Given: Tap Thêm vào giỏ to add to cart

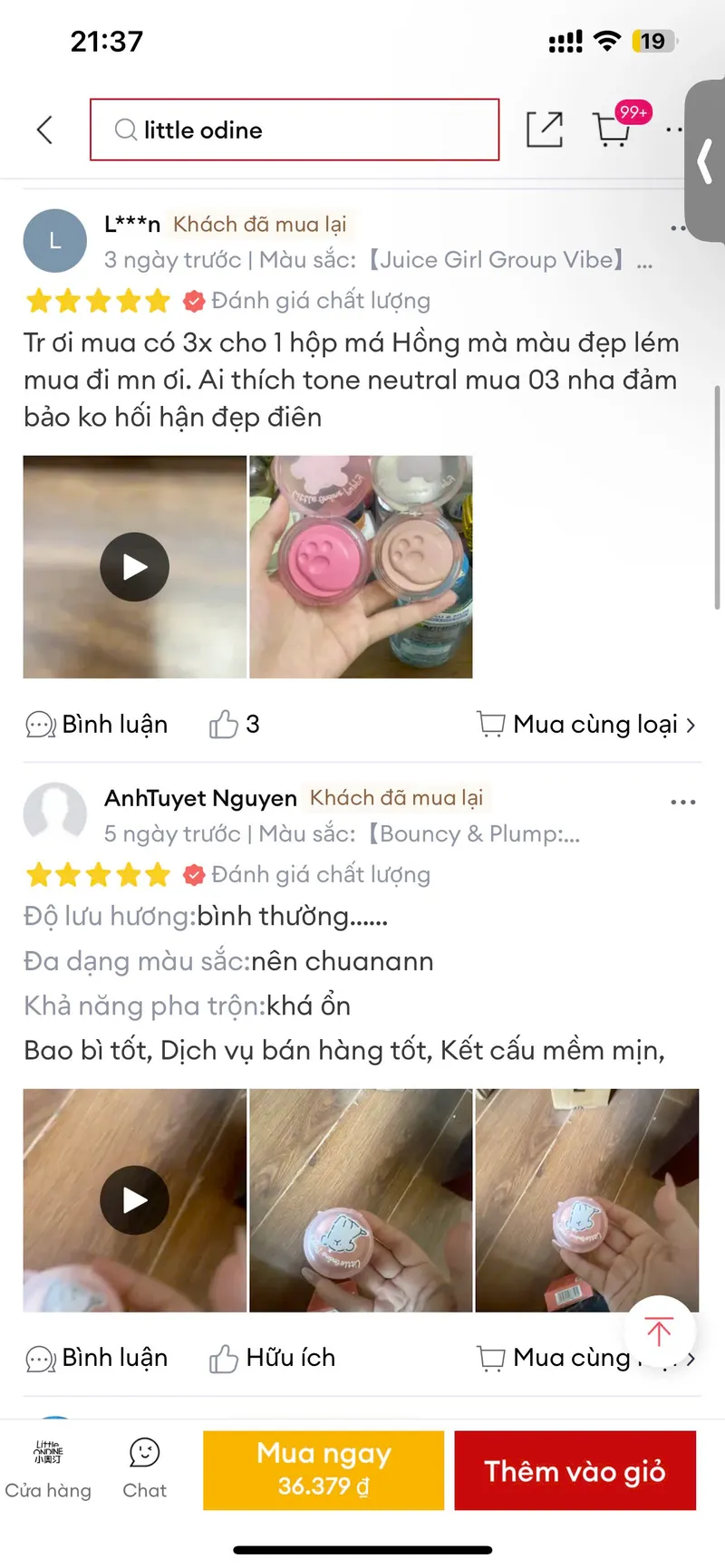Looking at the screenshot, I should coord(575,1469).
